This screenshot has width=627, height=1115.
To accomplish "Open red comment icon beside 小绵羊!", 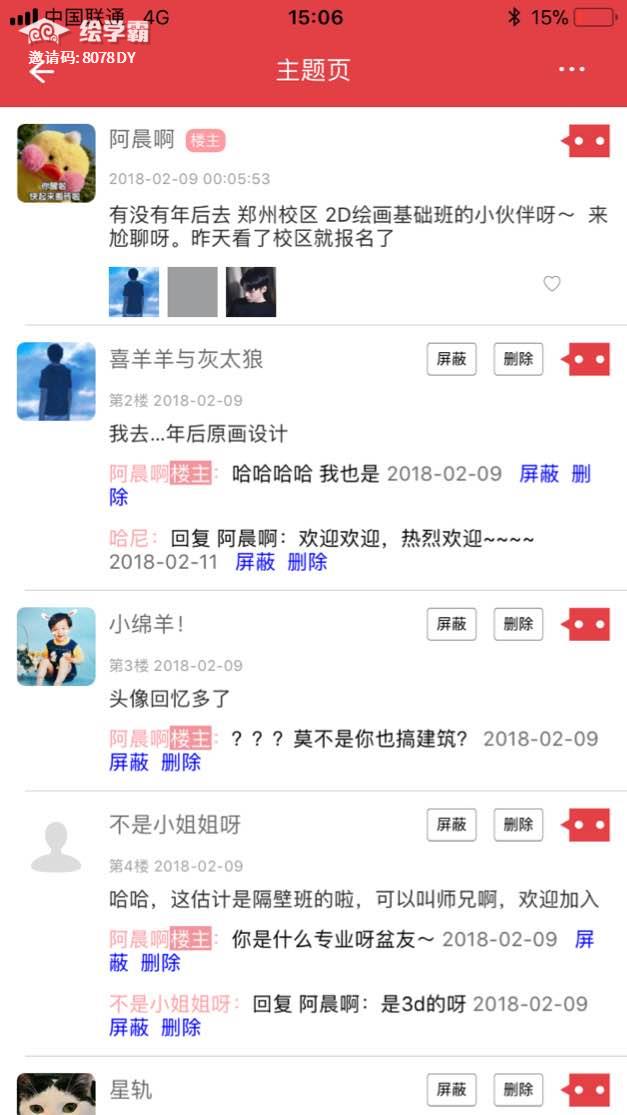I will (588, 625).
